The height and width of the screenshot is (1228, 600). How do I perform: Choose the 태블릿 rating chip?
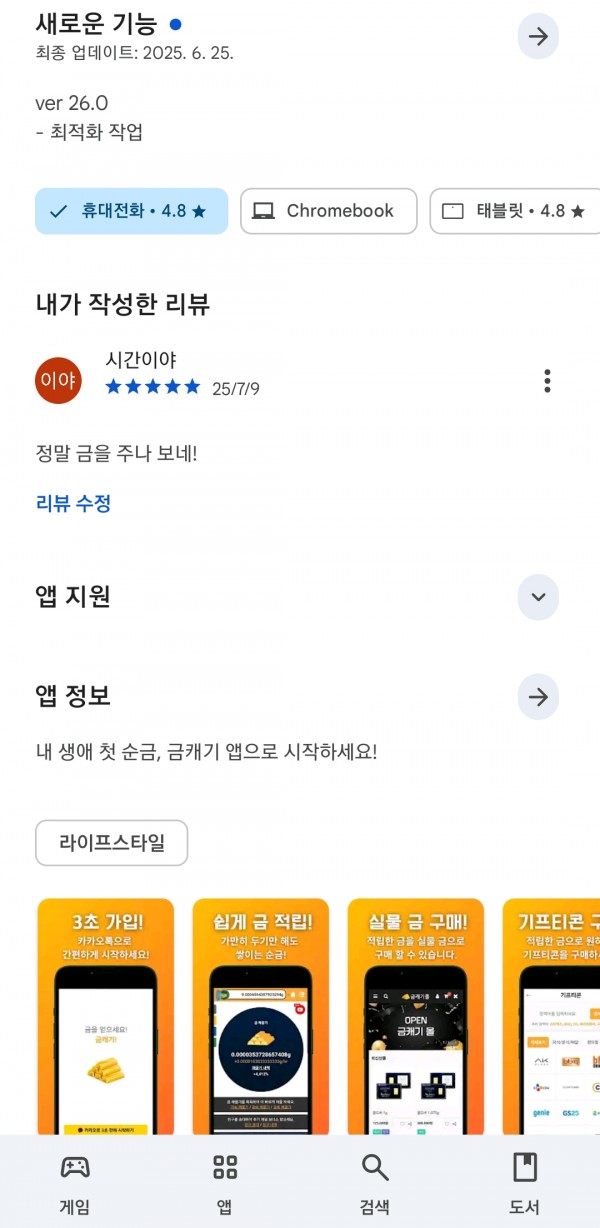[515, 211]
